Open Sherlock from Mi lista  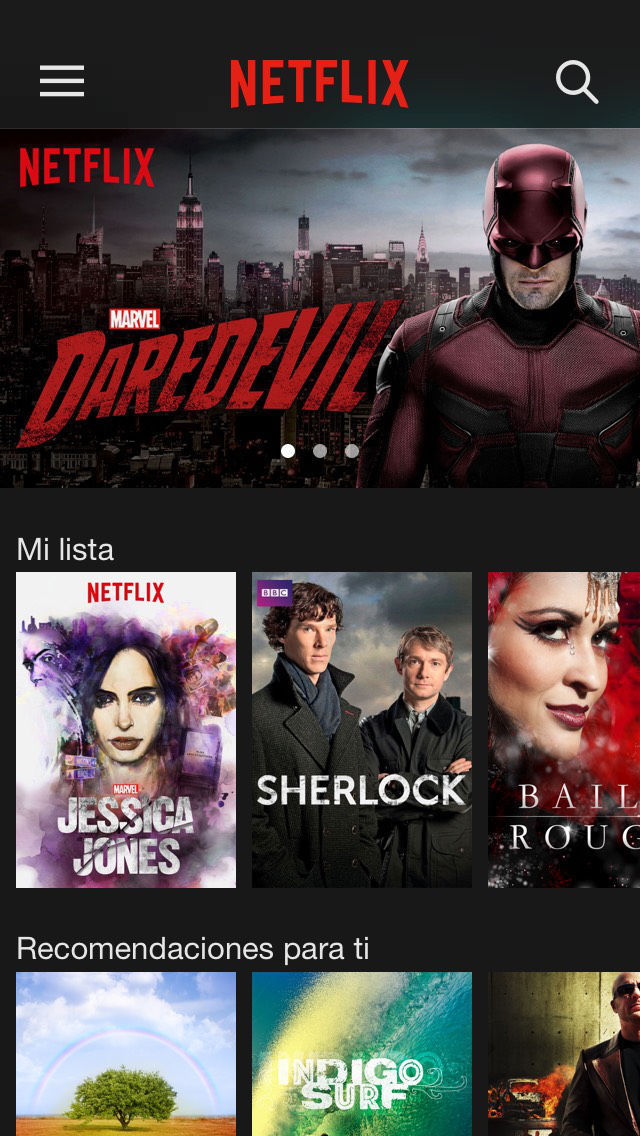(362, 730)
